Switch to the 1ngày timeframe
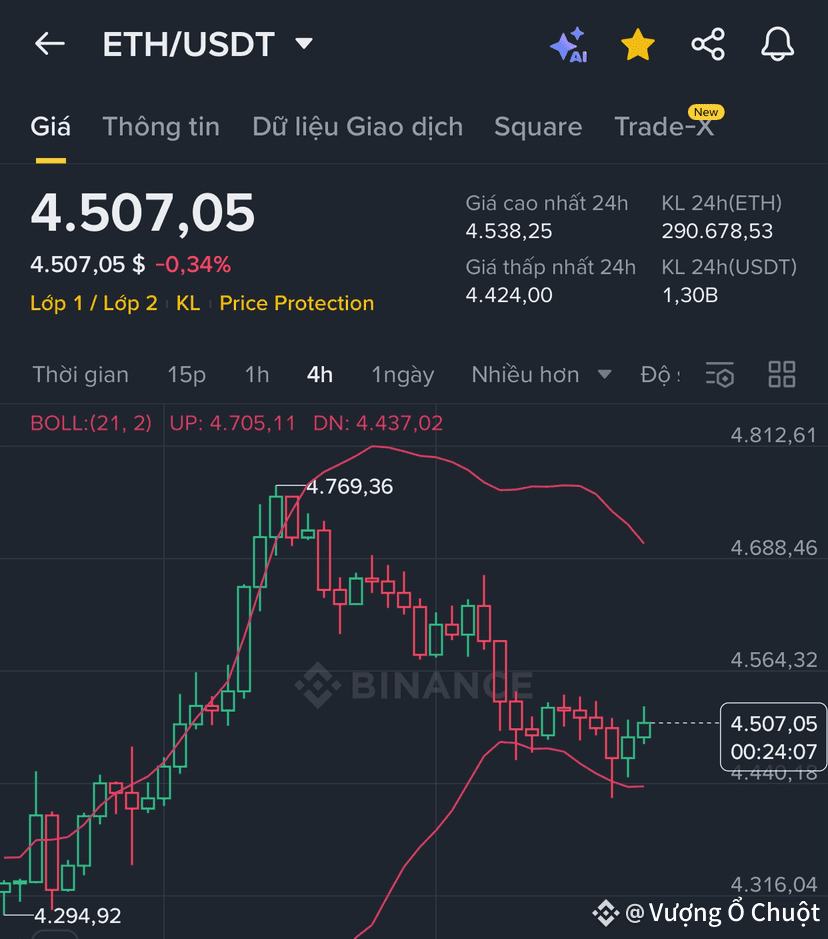Viewport: 828px width, 939px height. (403, 375)
